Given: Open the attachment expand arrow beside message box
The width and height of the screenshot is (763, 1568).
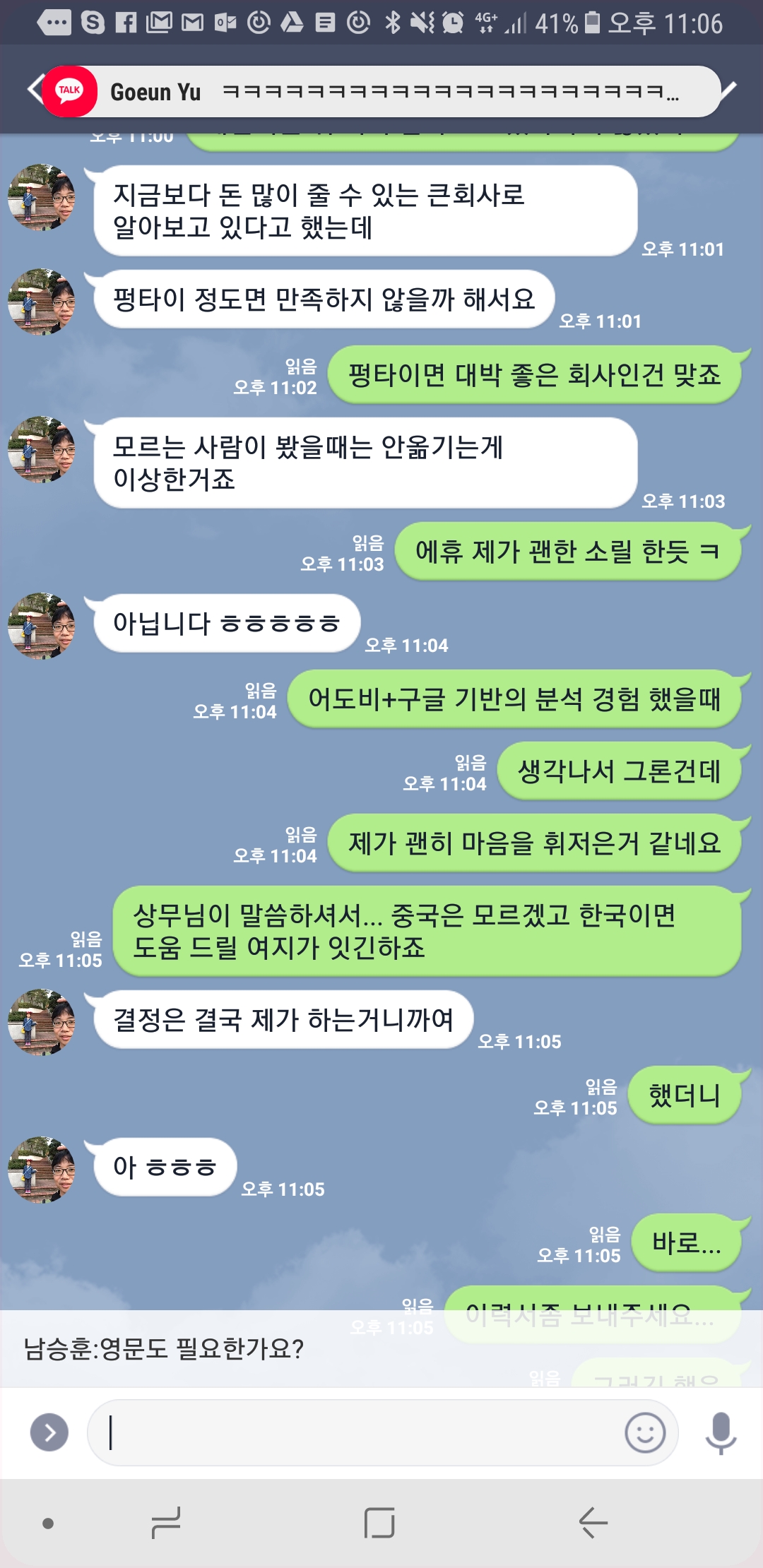Looking at the screenshot, I should click(x=49, y=1432).
